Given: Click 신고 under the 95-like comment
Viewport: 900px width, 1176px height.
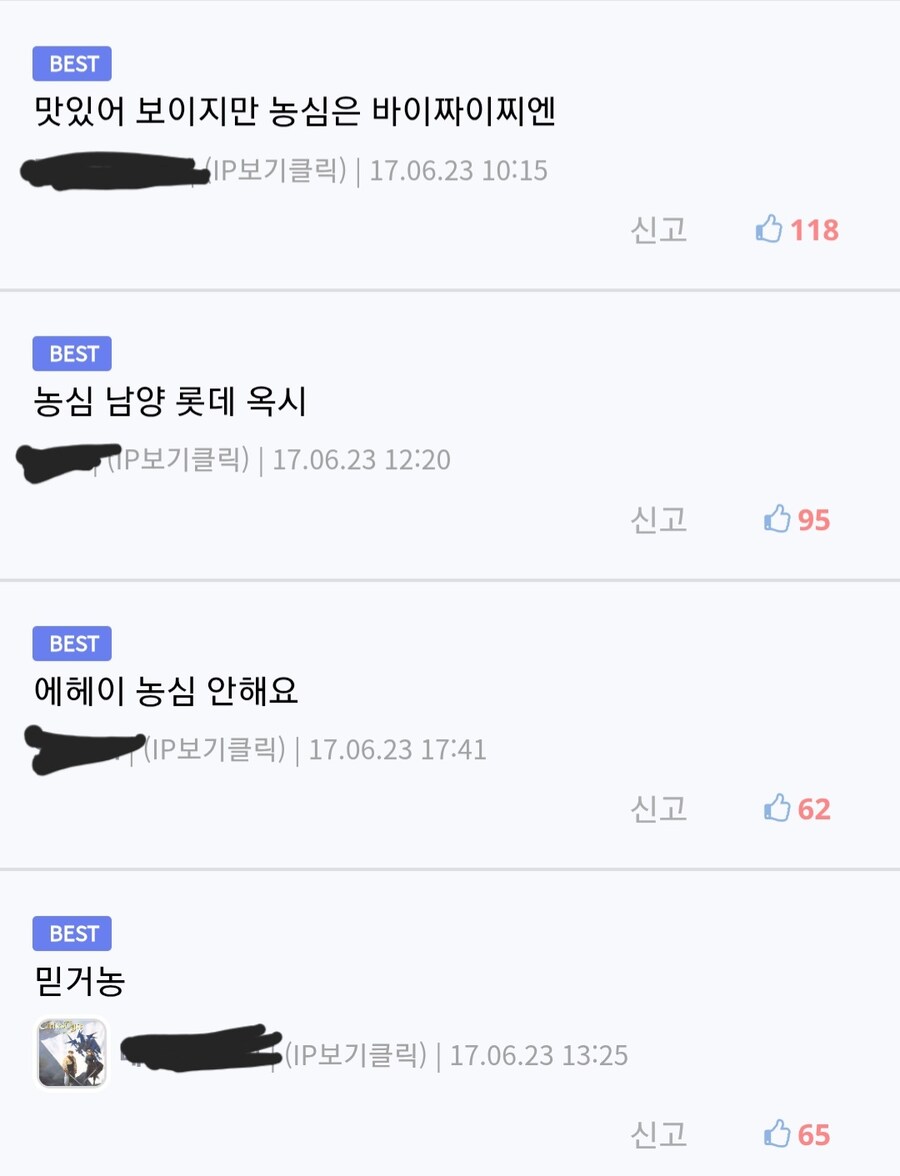Looking at the screenshot, I should (657, 520).
